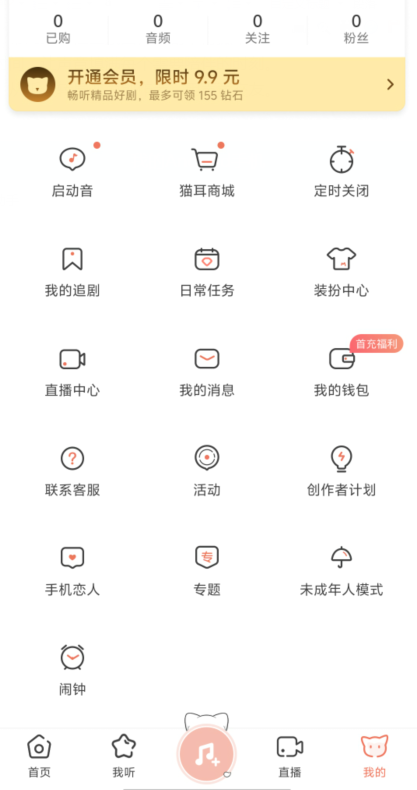Go to 猫耳商城 shop
This screenshot has height=790, width=417.
pos(207,171)
